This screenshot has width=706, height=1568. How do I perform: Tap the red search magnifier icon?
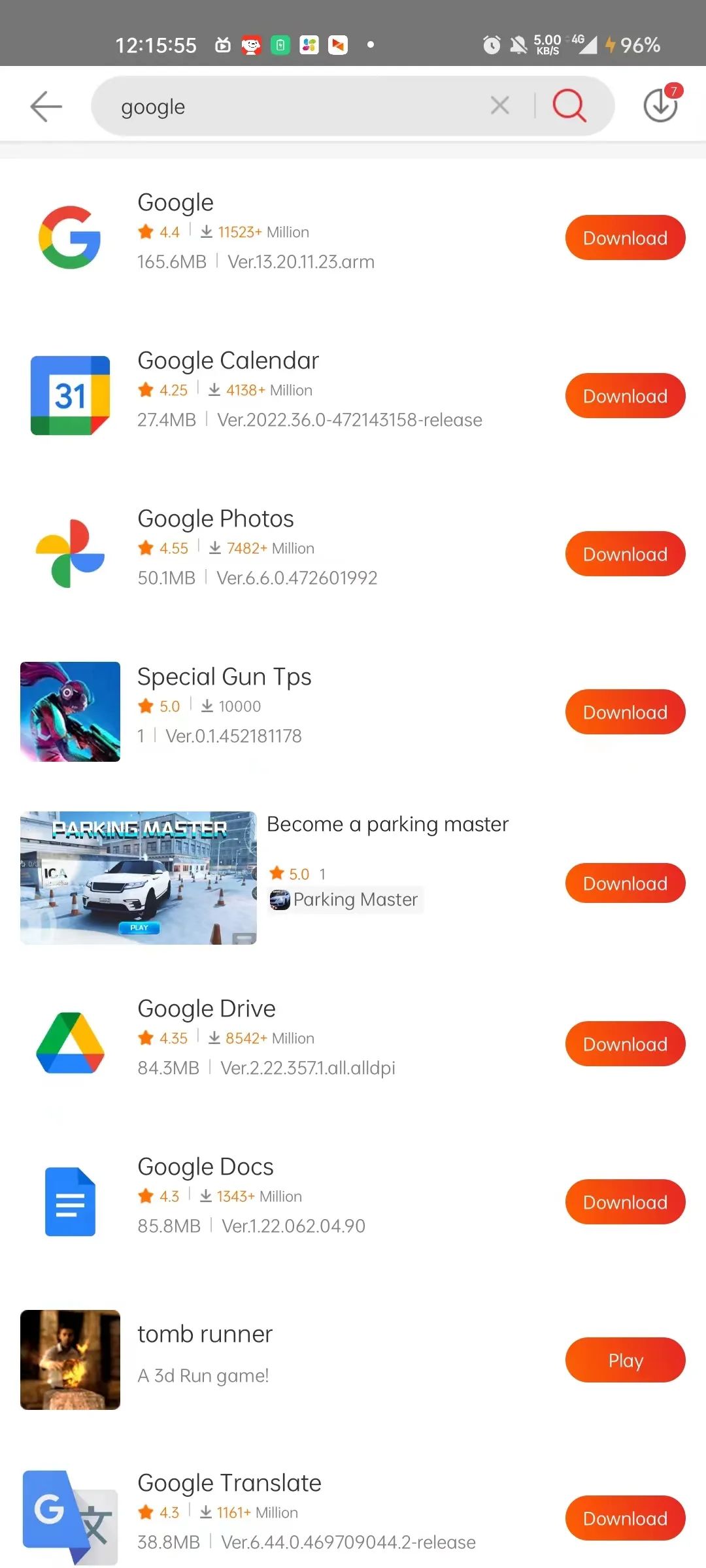click(x=568, y=105)
